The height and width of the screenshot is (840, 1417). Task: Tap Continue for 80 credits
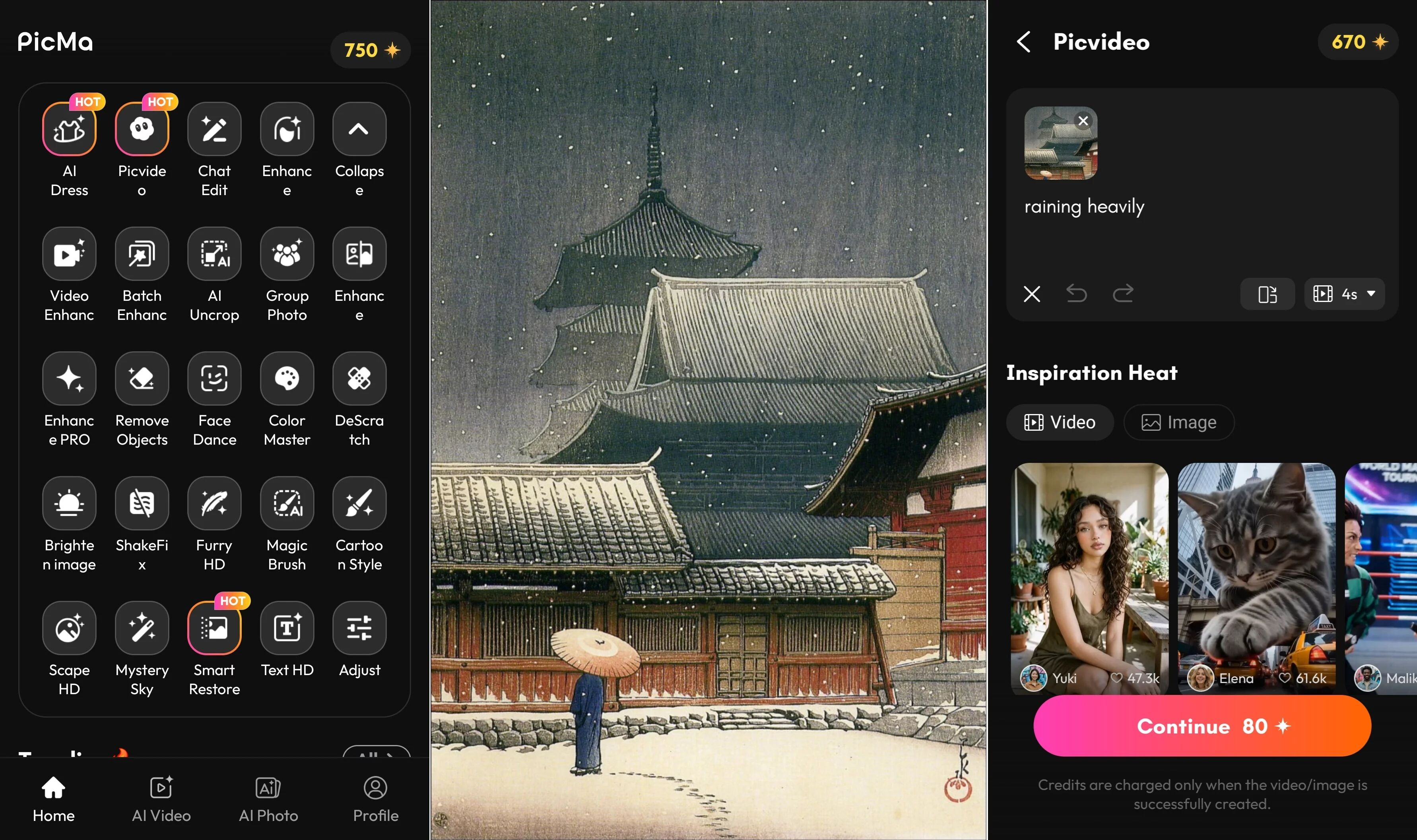pos(1202,726)
